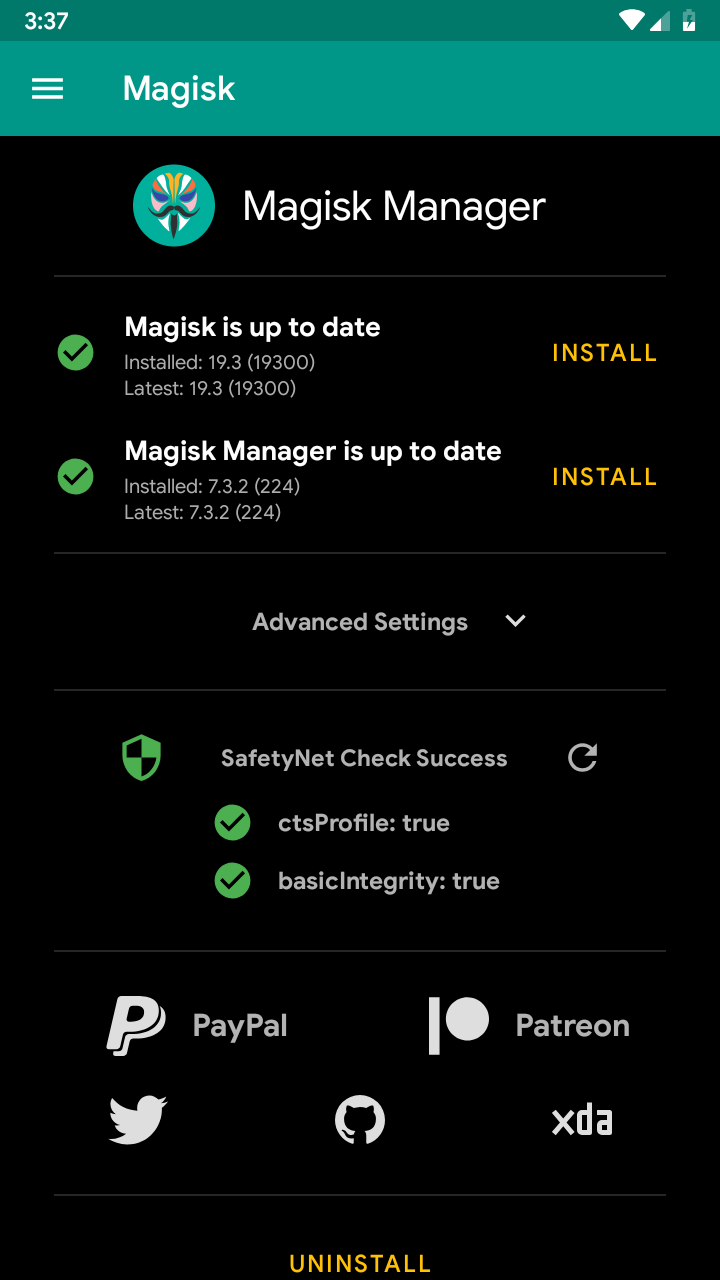
Task: Click the Advanced Settings chevron arrow
Action: [x=515, y=621]
